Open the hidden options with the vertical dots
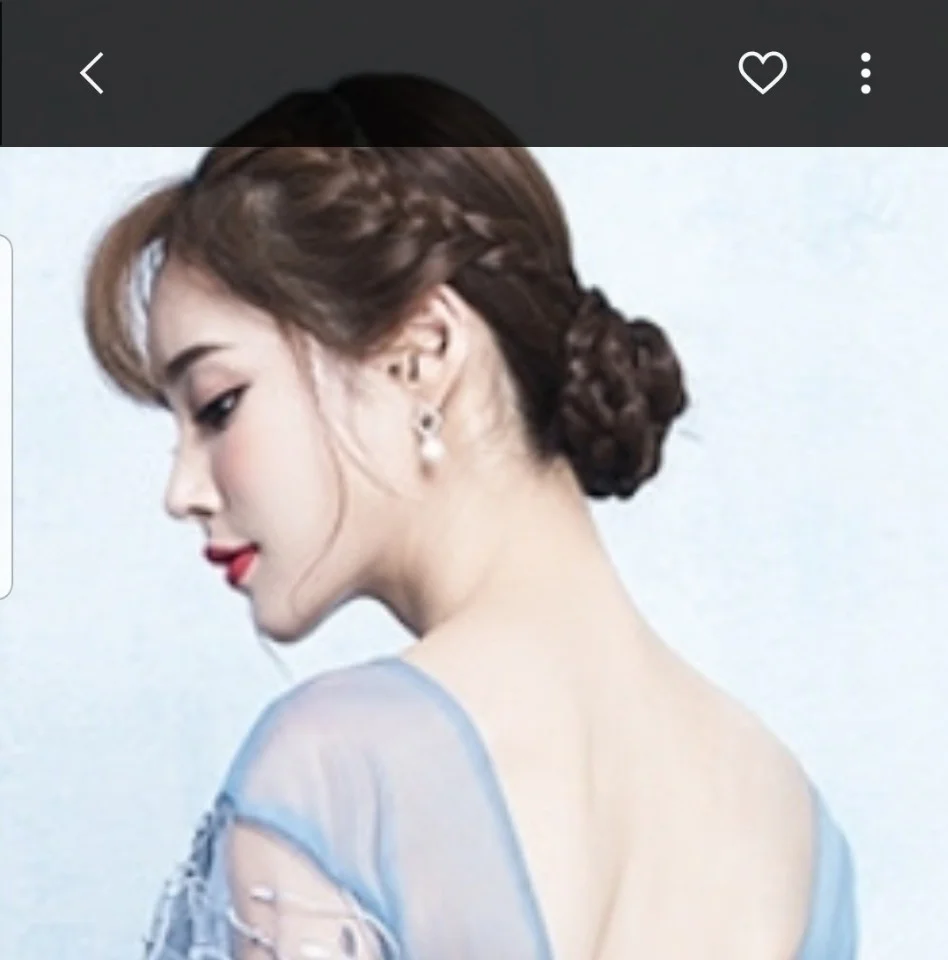 864,72
